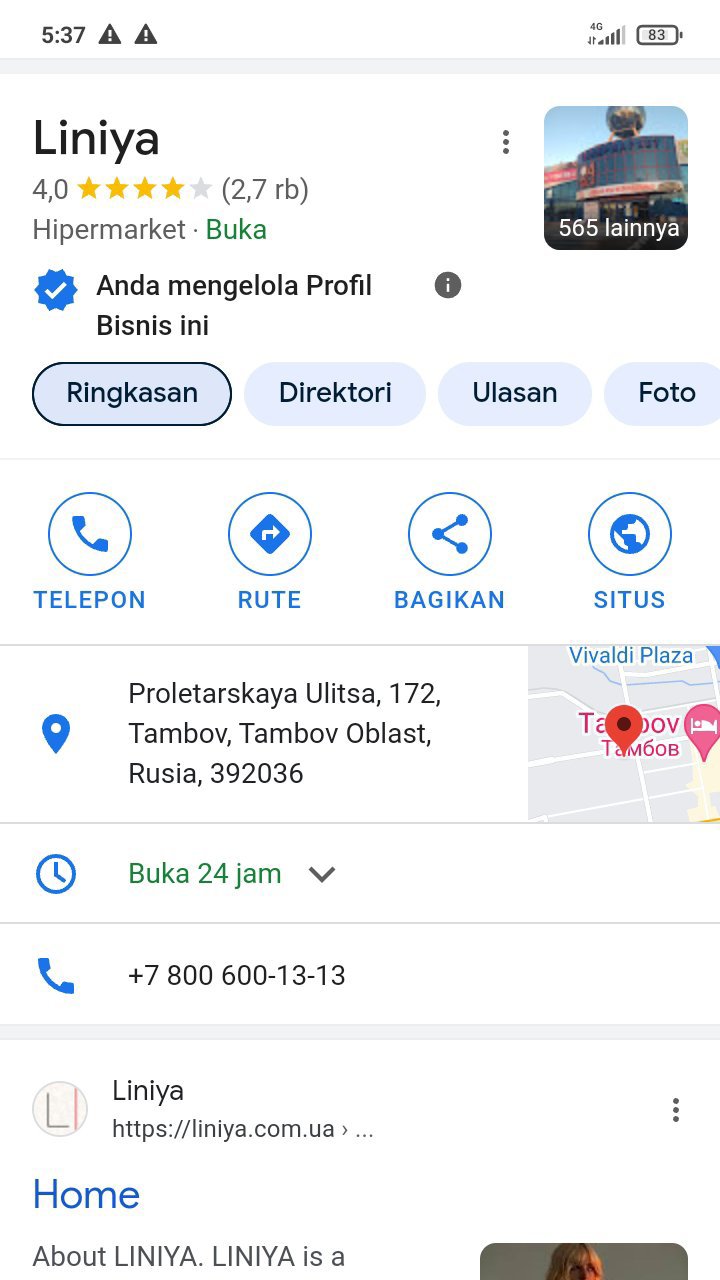Switch to the Foto chip
720x1280 pixels.
pos(666,393)
